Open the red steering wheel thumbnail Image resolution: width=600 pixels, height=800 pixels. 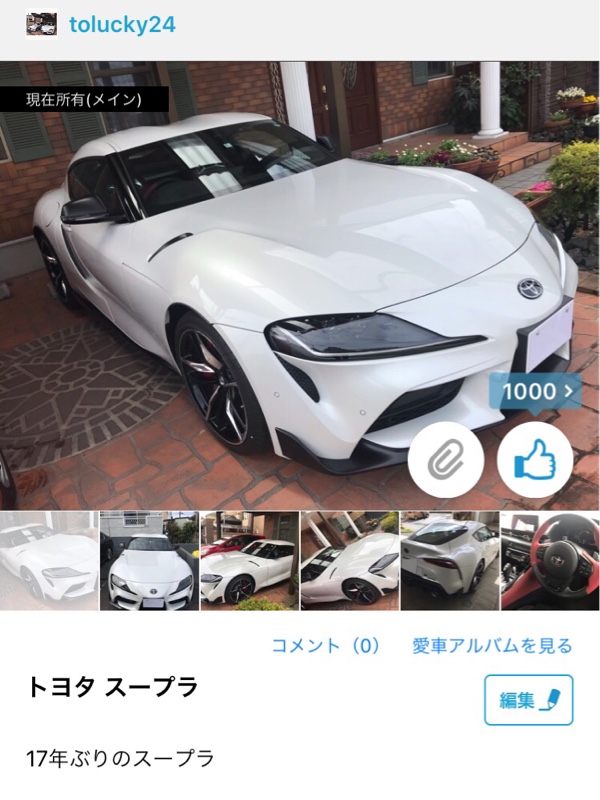click(549, 561)
